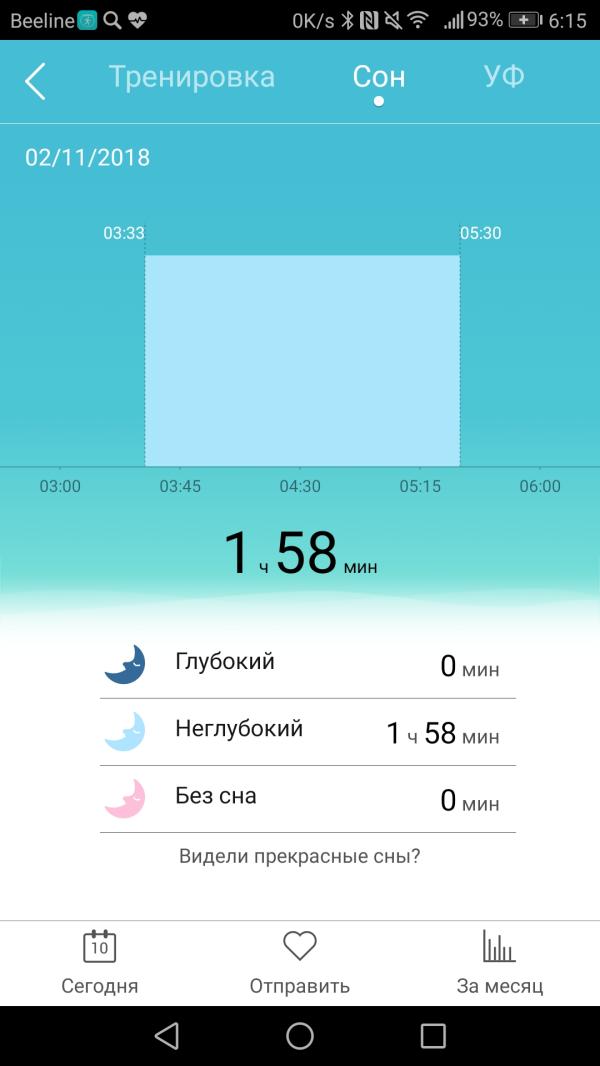Image resolution: width=600 pixels, height=1066 pixels.
Task: Go back using the top arrow
Action: [x=35, y=81]
